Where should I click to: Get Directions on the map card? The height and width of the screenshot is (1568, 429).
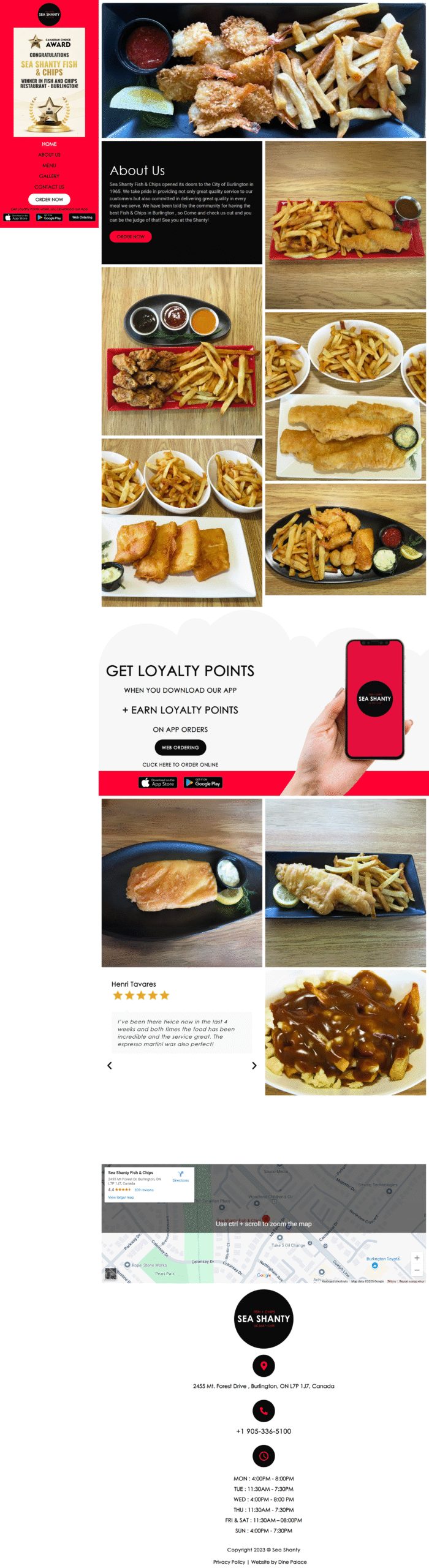(181, 1176)
